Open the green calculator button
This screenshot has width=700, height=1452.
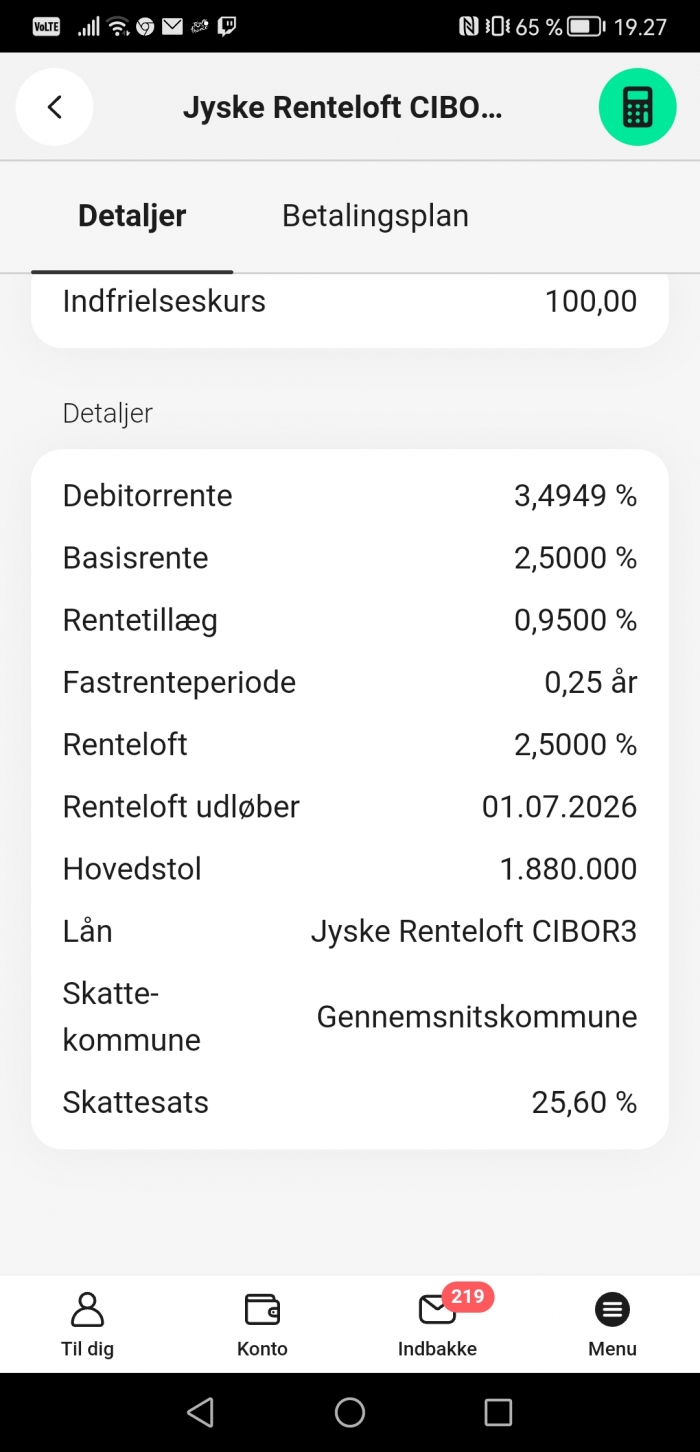637,107
